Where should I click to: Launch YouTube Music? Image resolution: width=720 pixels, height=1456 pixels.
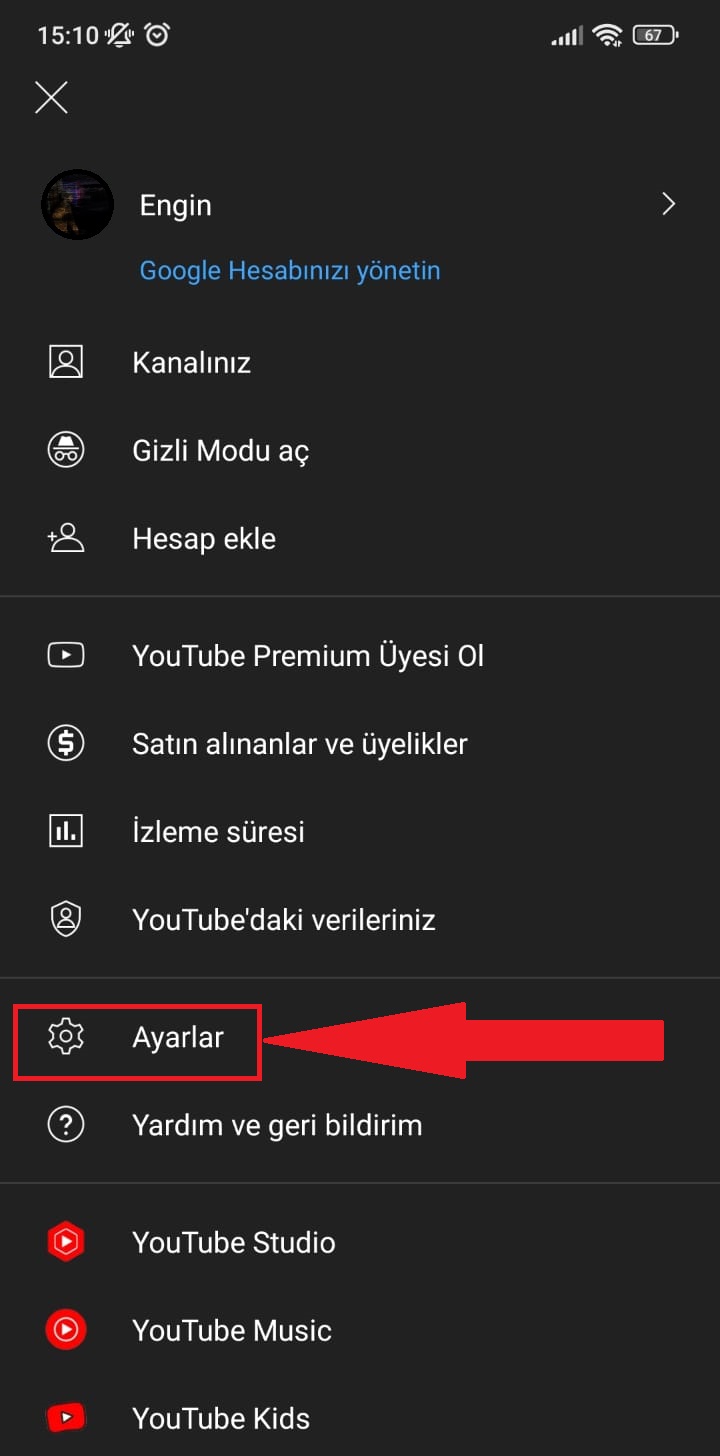(231, 1331)
